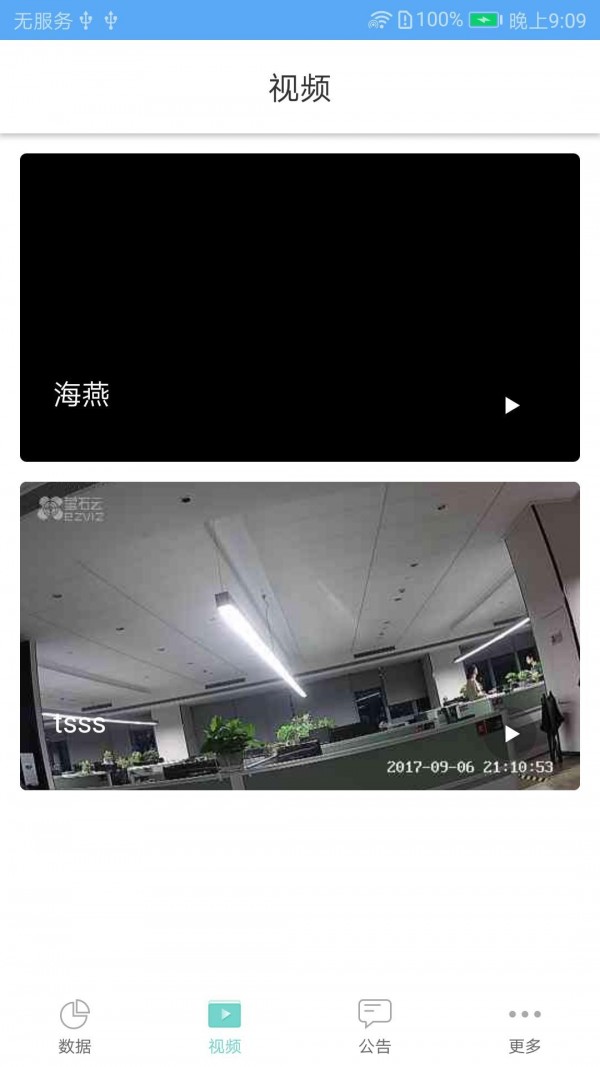Open the 公告 tab

(x=375, y=1026)
